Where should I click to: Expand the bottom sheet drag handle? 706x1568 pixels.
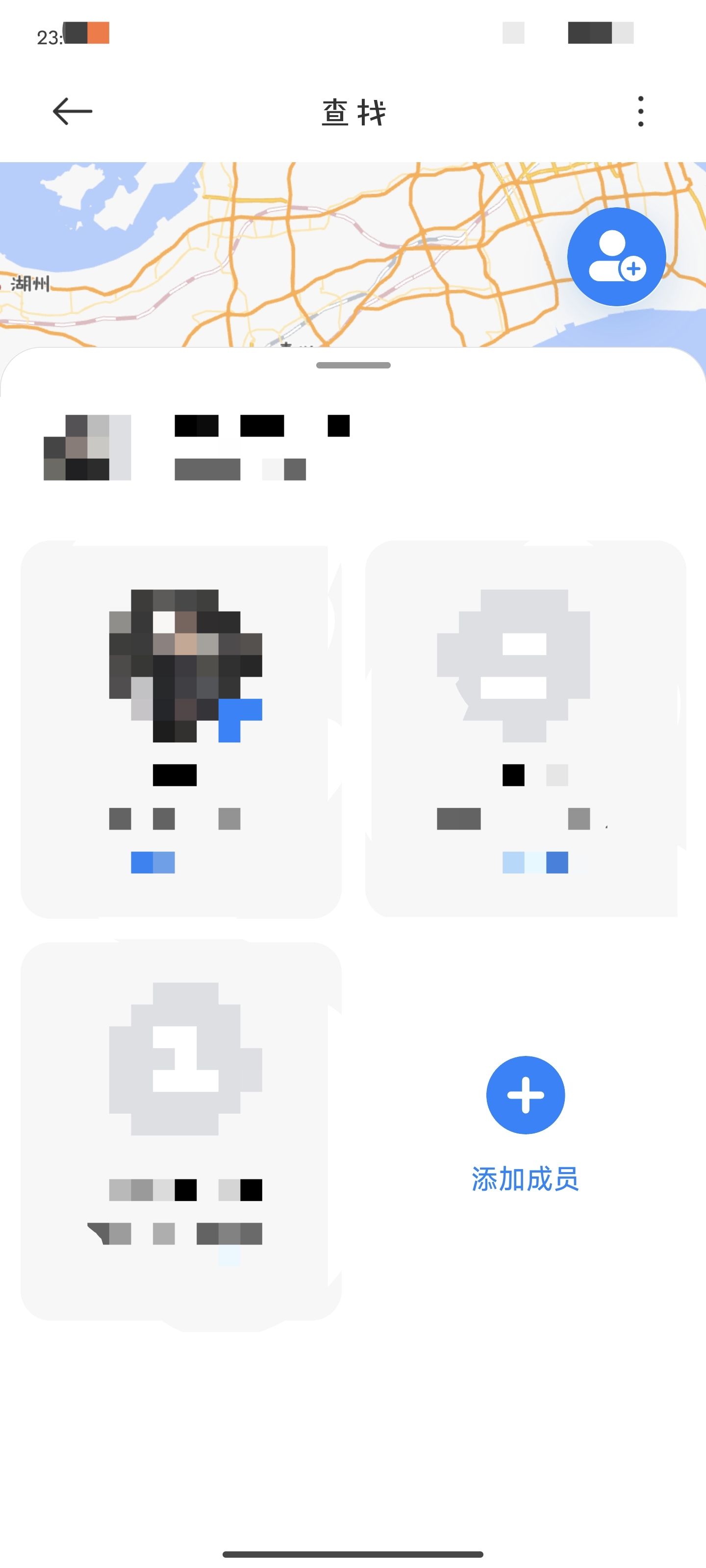click(353, 365)
